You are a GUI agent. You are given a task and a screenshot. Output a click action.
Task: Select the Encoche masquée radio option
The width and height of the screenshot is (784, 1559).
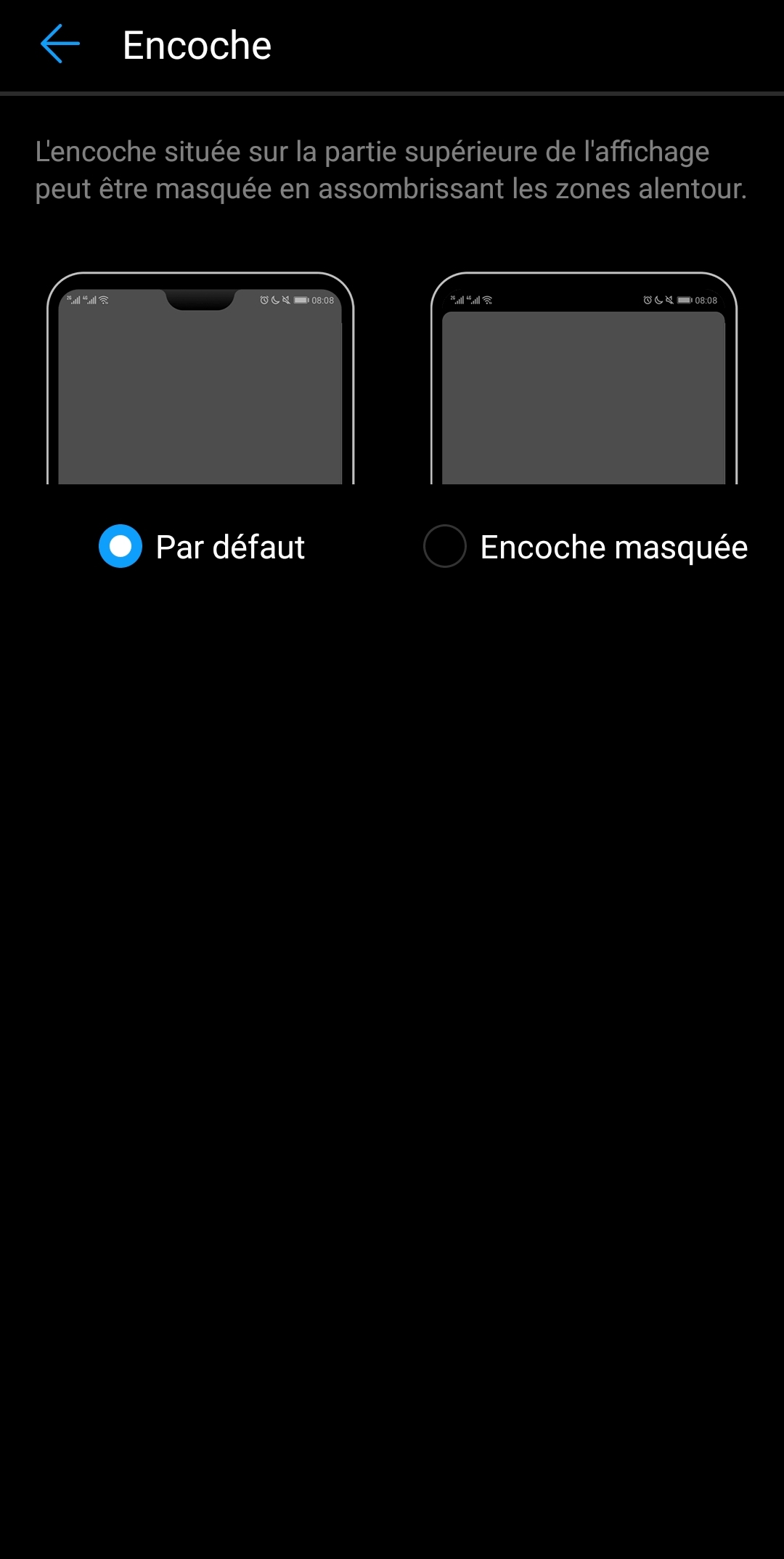pos(444,546)
